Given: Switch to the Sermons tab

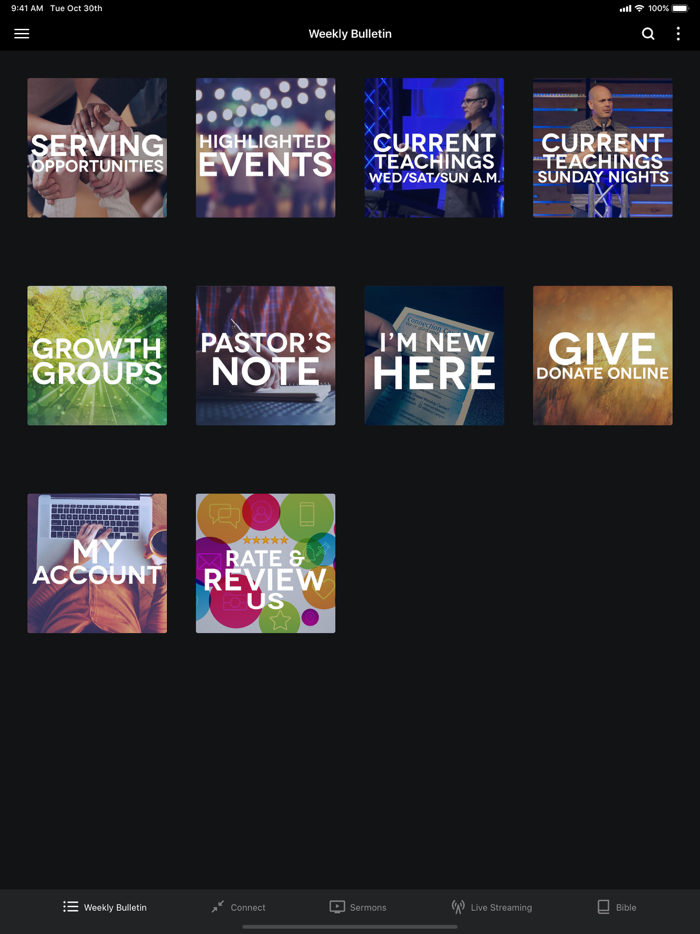Looking at the screenshot, I should pyautogui.click(x=358, y=907).
